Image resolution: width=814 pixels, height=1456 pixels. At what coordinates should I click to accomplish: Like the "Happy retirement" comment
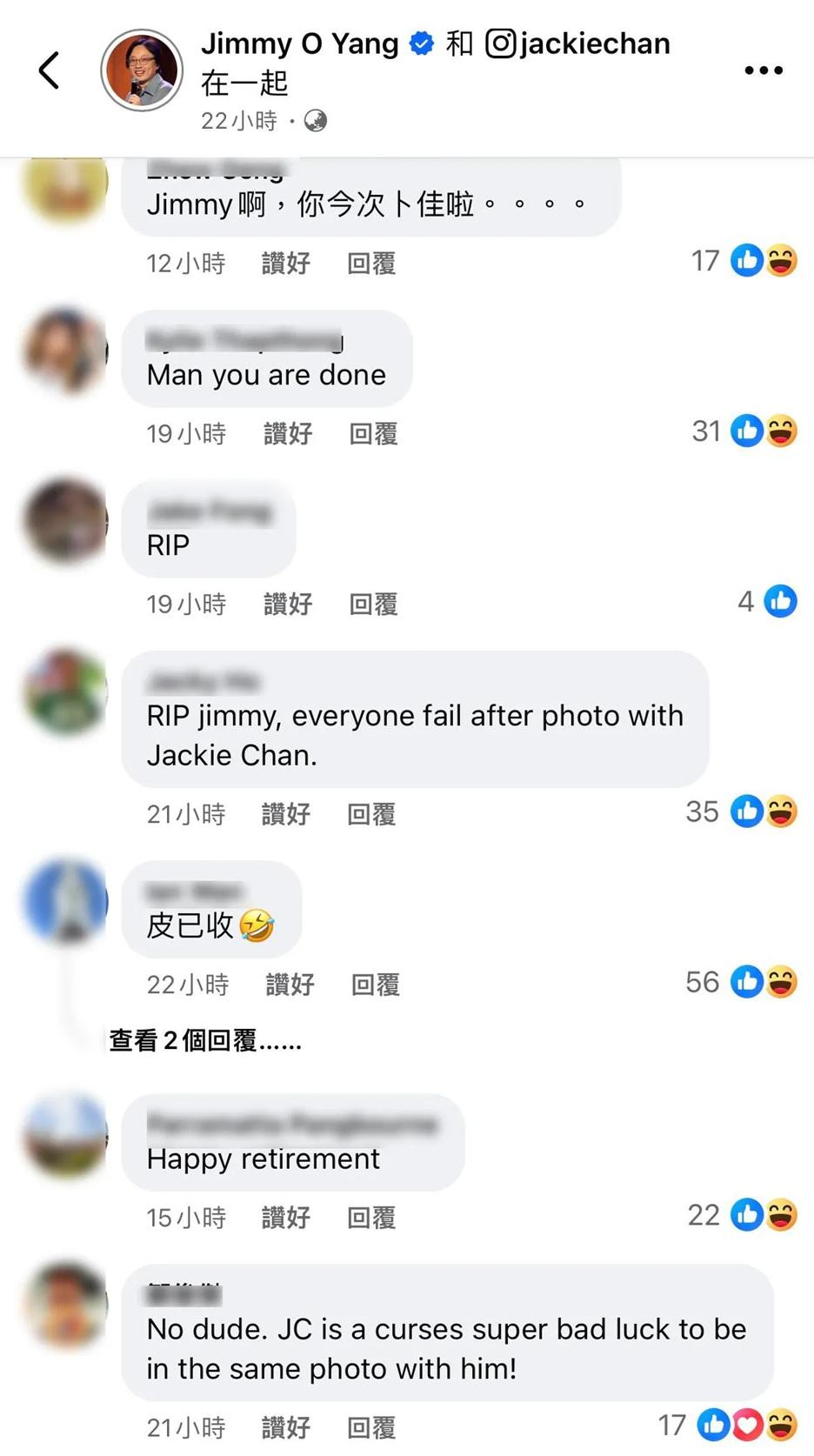click(x=285, y=1218)
